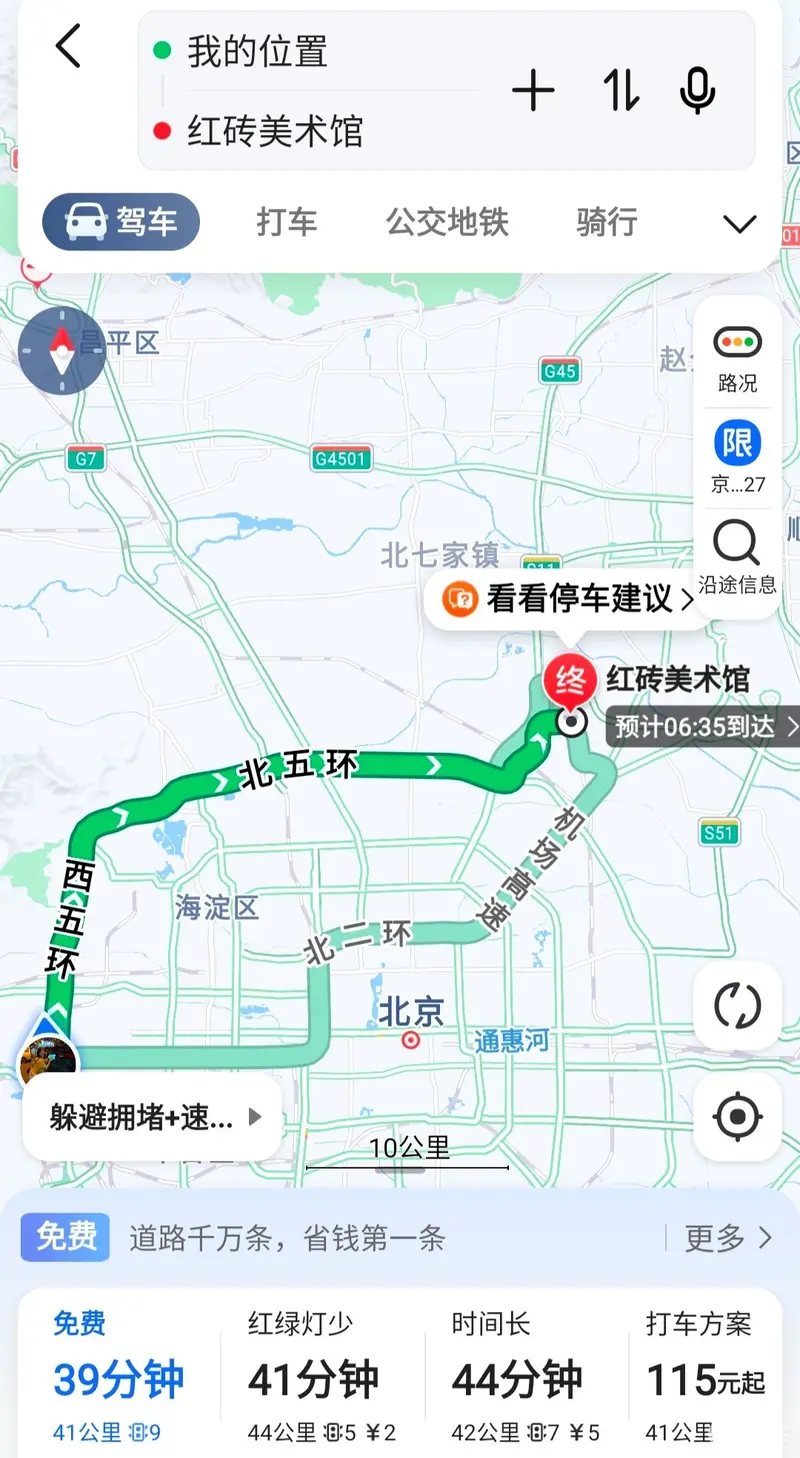Toggle 路况 traffic layer
The width and height of the screenshot is (800, 1458).
tap(737, 358)
